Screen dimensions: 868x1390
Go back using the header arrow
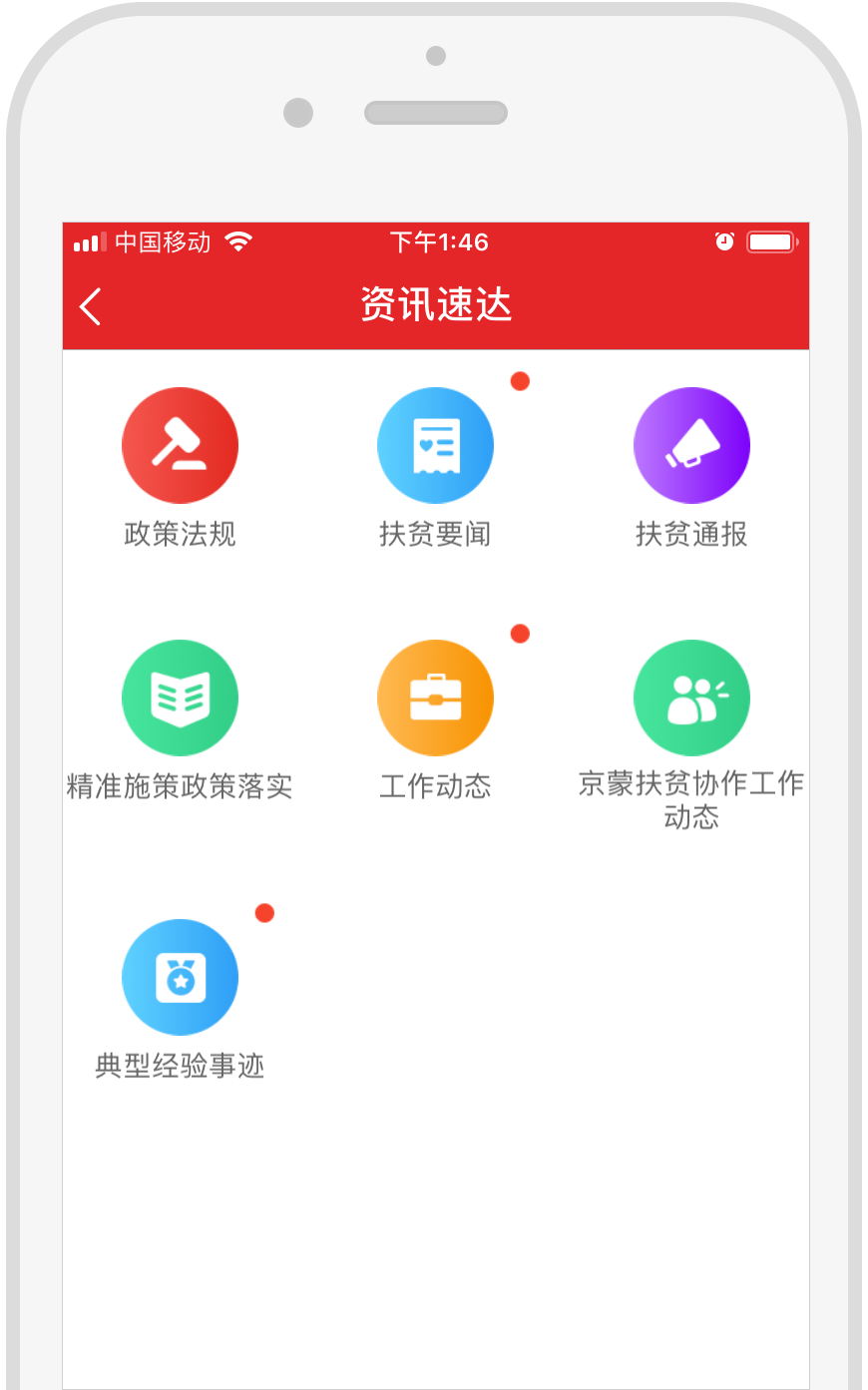click(90, 306)
